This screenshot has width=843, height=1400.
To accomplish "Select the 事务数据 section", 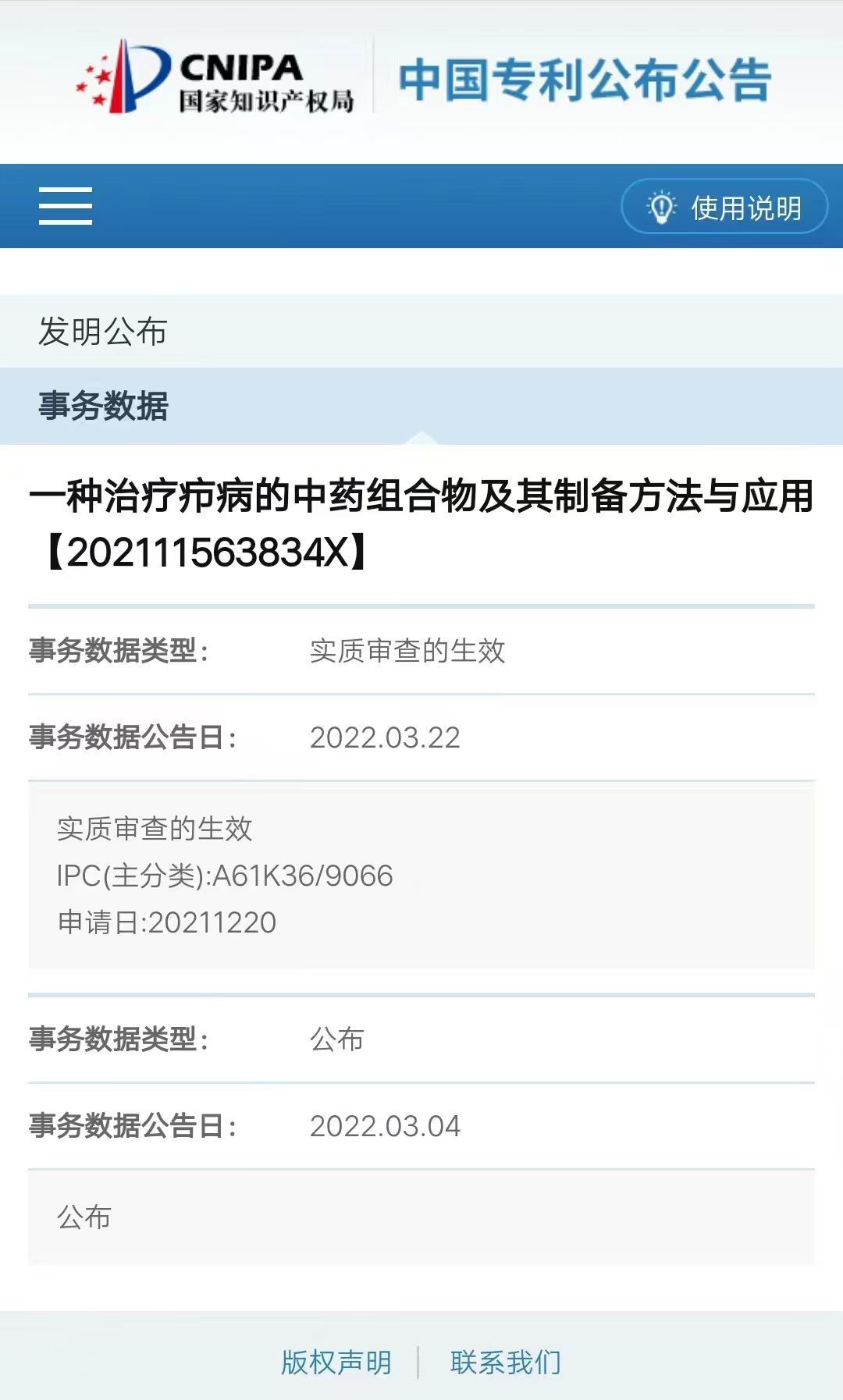I will click(x=421, y=406).
